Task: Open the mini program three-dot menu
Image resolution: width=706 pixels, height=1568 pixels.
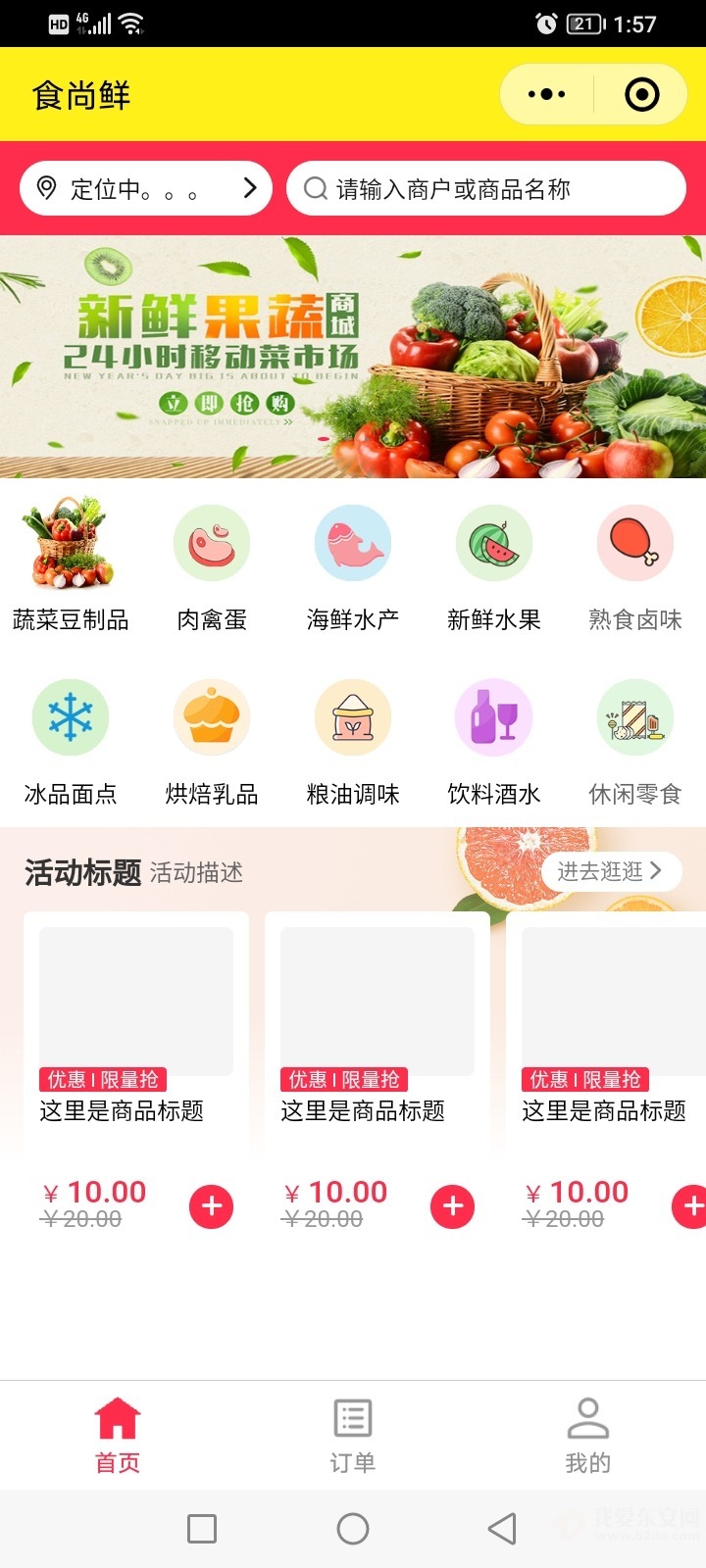Action: click(x=546, y=95)
